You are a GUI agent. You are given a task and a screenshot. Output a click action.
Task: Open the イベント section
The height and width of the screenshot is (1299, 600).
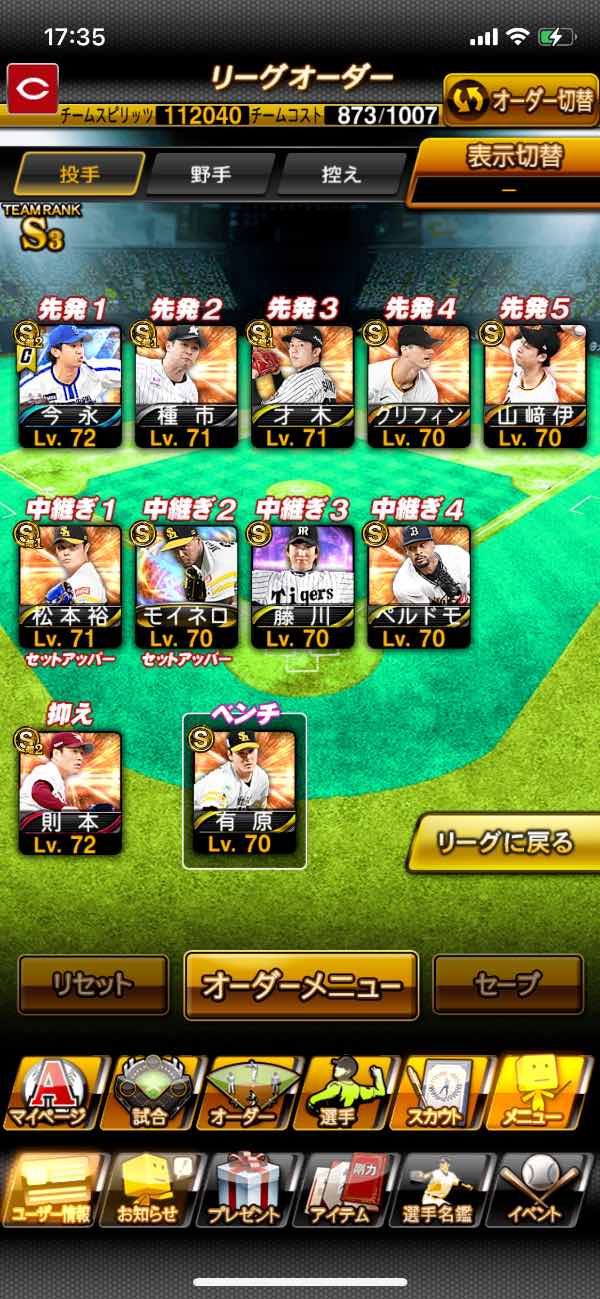545,1190
